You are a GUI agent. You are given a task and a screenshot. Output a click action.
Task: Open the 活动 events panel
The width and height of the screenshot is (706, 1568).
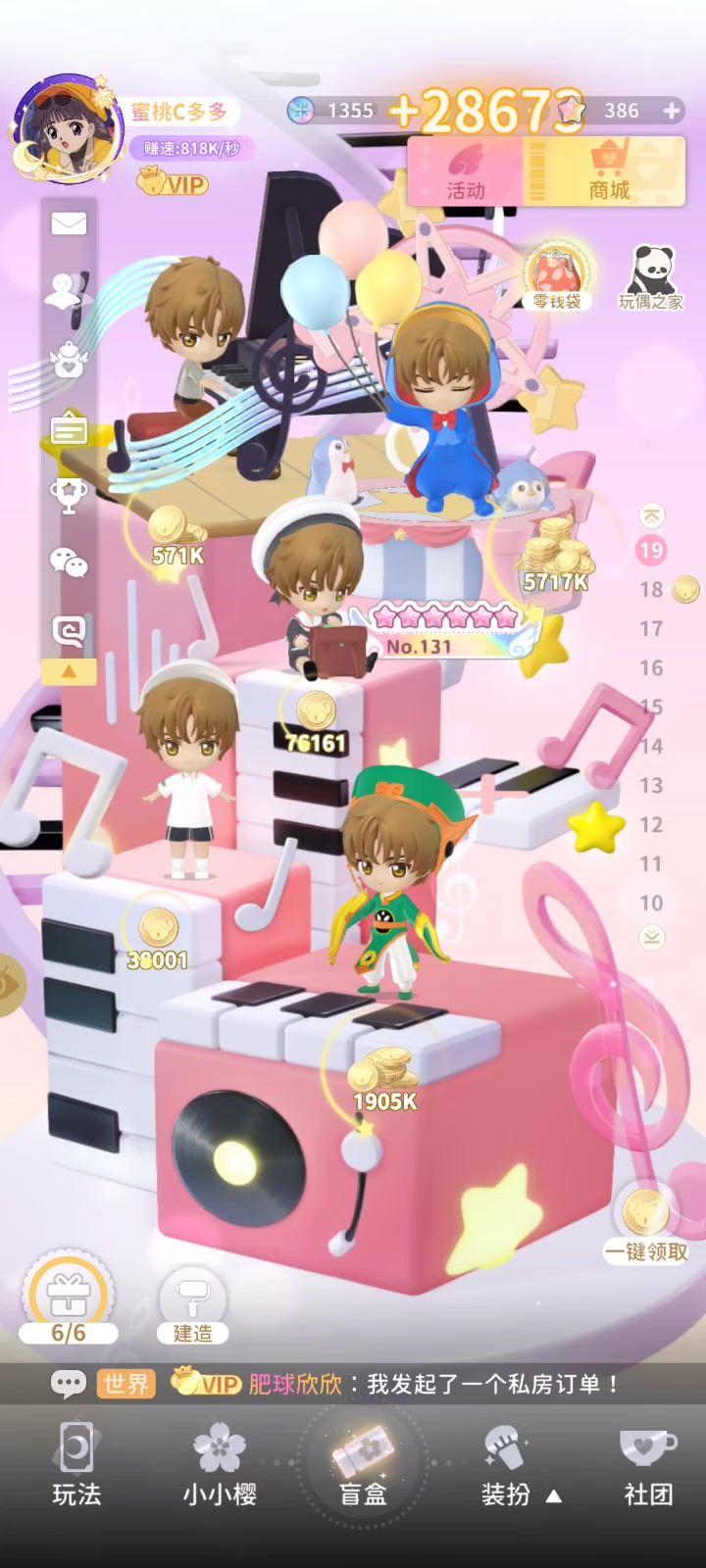467,172
